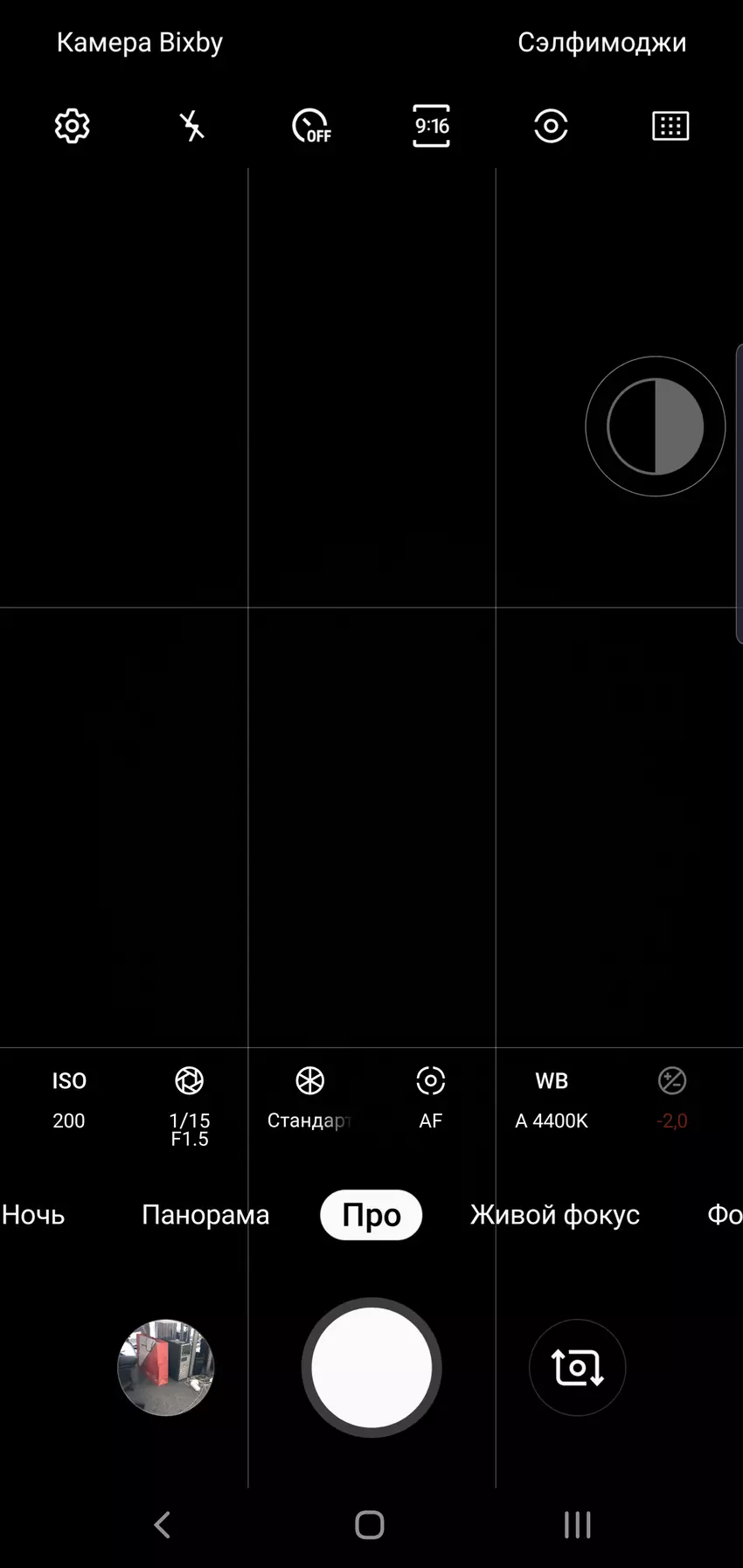Screen dimensions: 743x1568
Task: Open exposure compensation set to -2,0
Action: tap(672, 1100)
